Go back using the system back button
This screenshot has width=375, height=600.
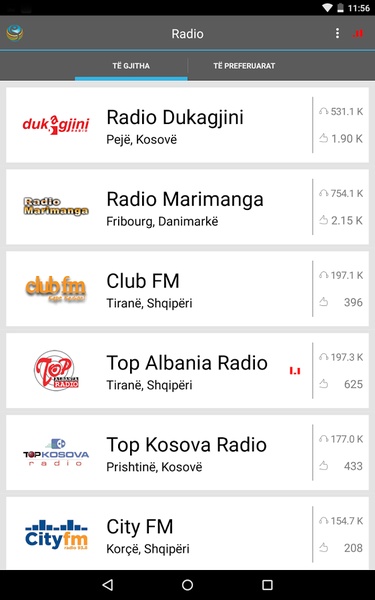coord(108,585)
